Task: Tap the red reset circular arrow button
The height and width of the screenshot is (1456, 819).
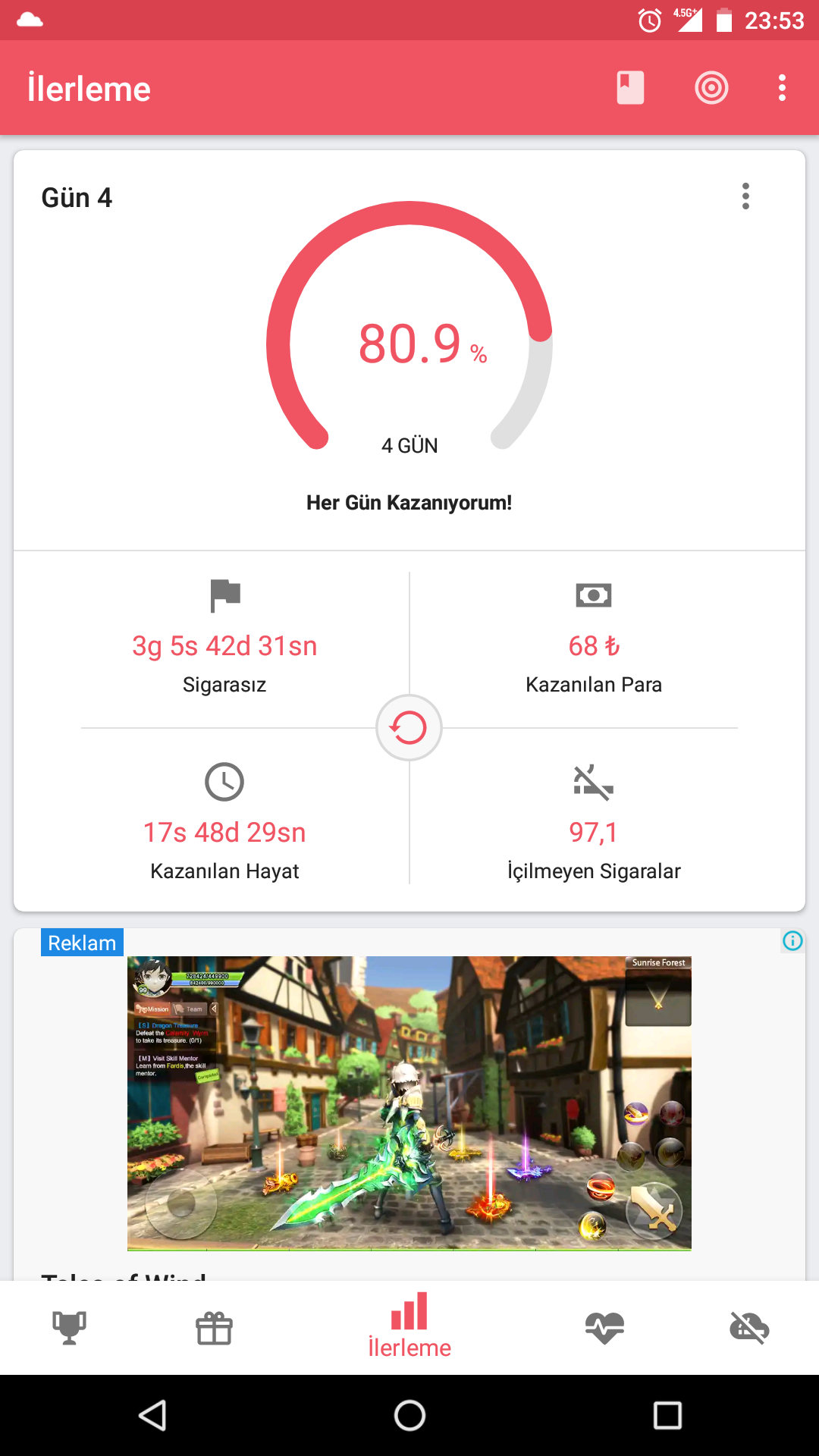Action: pyautogui.click(x=409, y=728)
